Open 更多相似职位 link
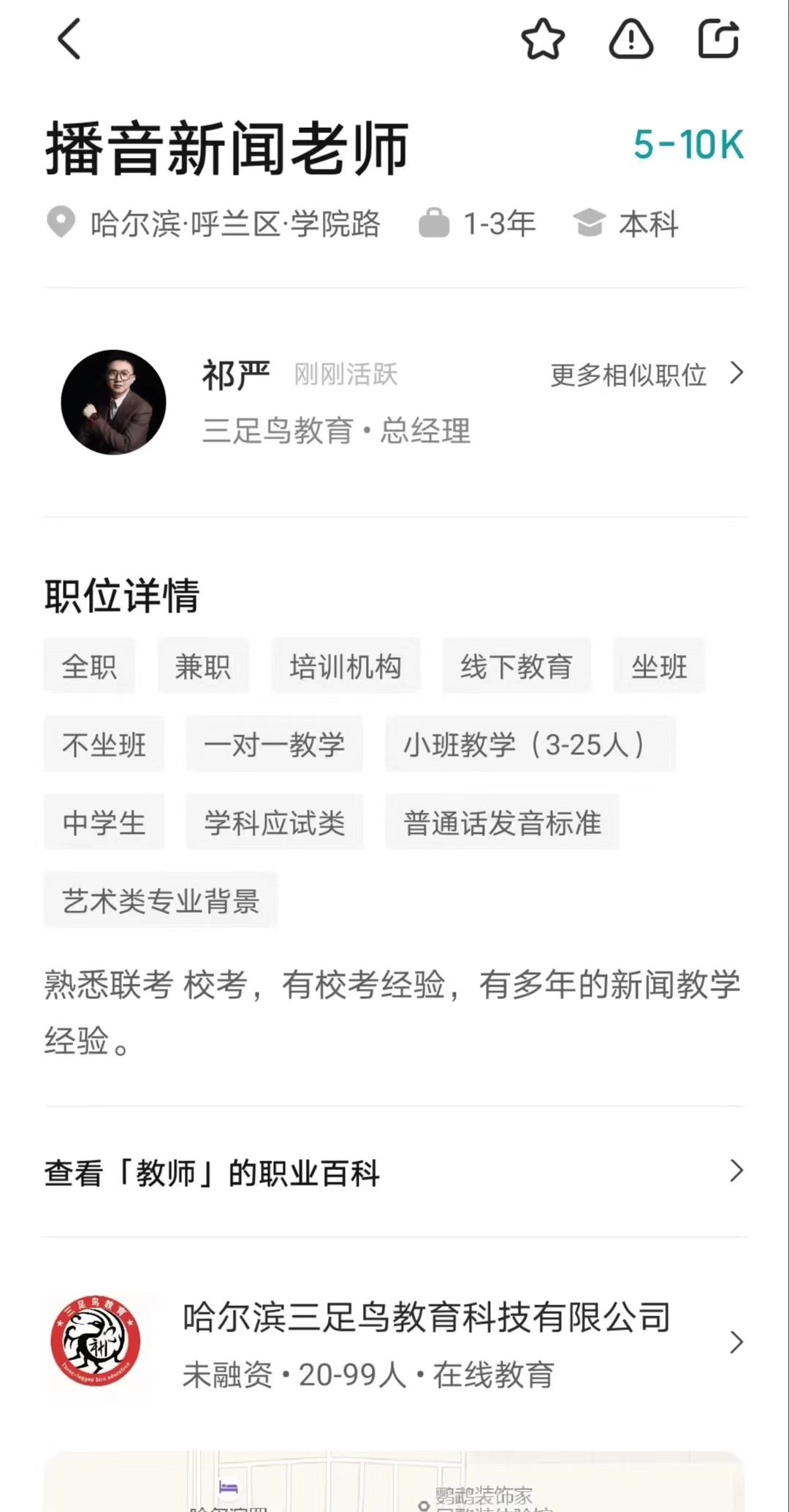This screenshot has height=1512, width=789. [x=646, y=375]
